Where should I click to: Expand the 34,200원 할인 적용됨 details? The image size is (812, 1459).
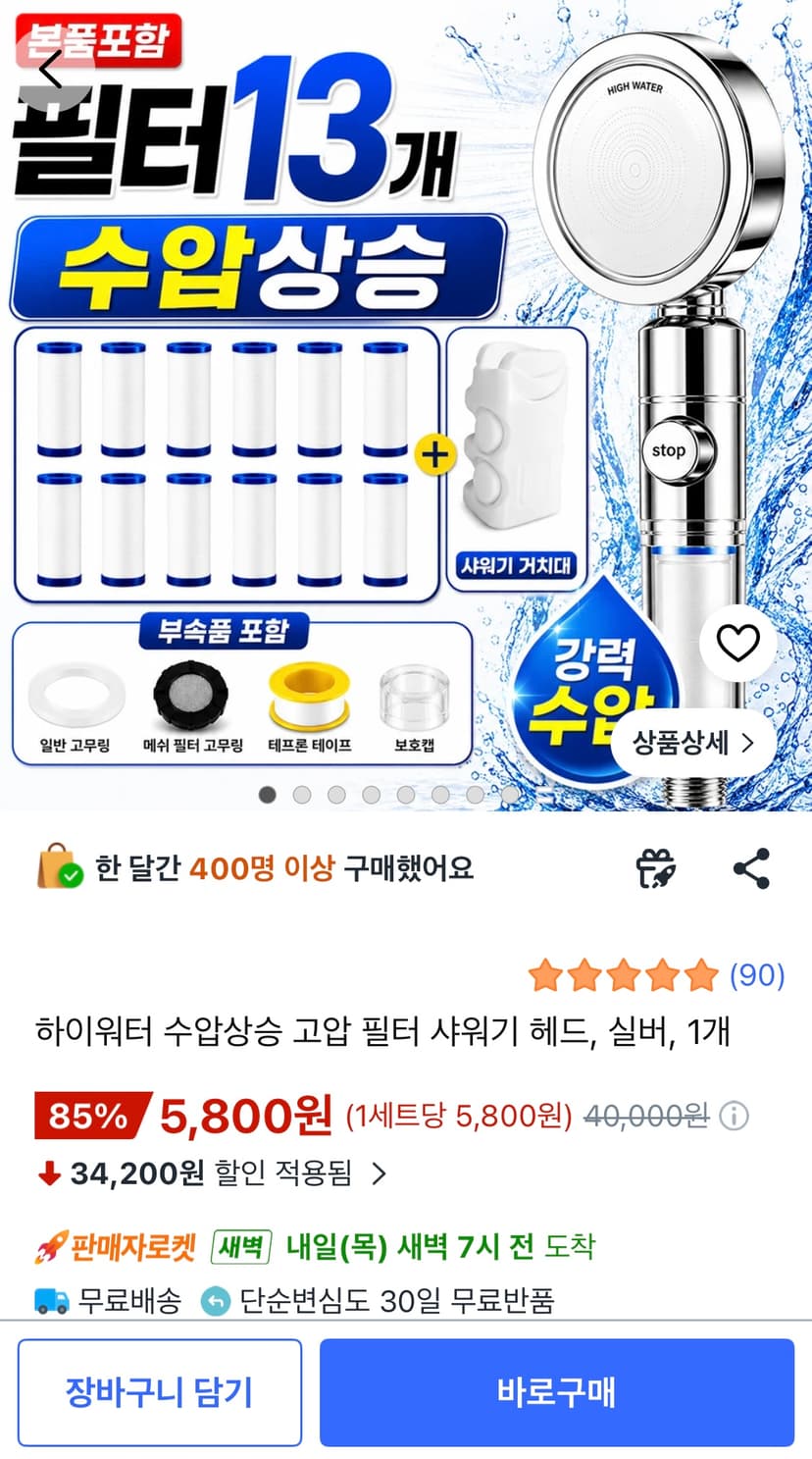(x=213, y=1172)
